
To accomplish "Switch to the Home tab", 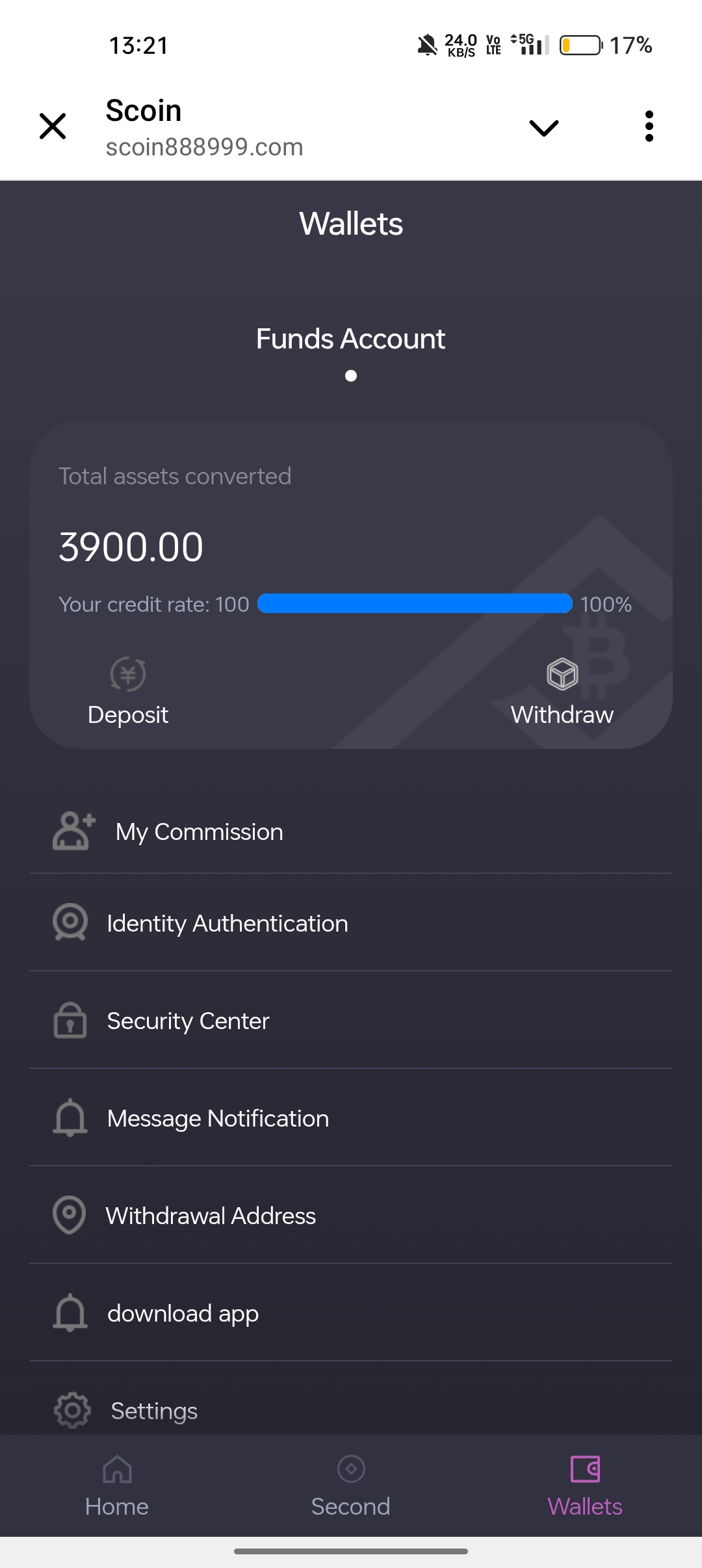I will (x=117, y=1486).
